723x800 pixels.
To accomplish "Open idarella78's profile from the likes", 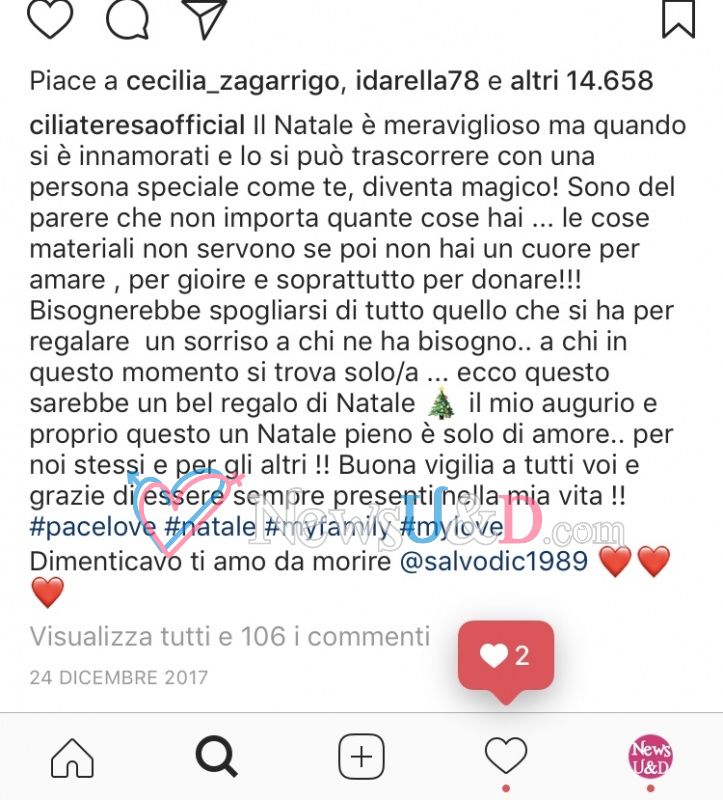I will (x=417, y=81).
